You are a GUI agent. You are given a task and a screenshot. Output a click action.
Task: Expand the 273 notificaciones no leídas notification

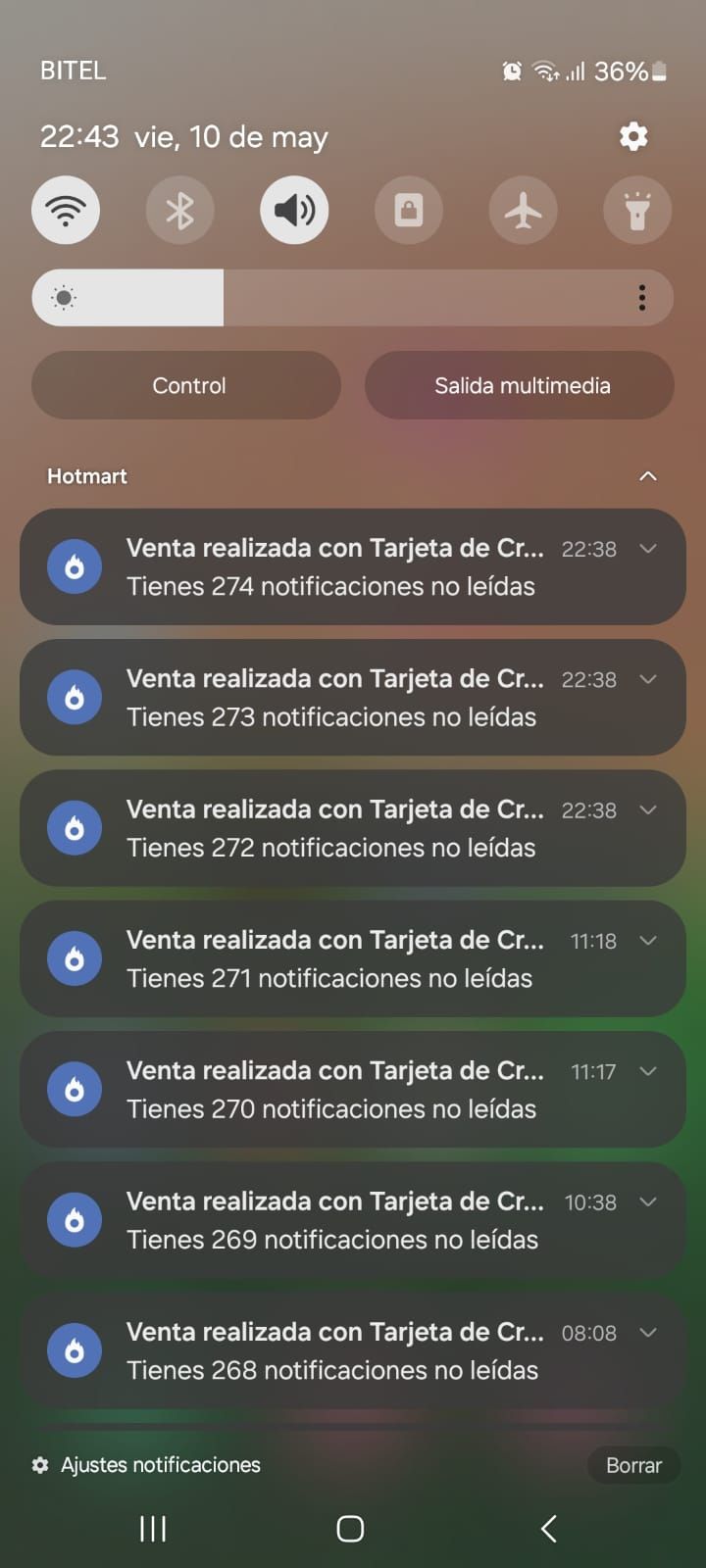pyautogui.click(x=648, y=679)
